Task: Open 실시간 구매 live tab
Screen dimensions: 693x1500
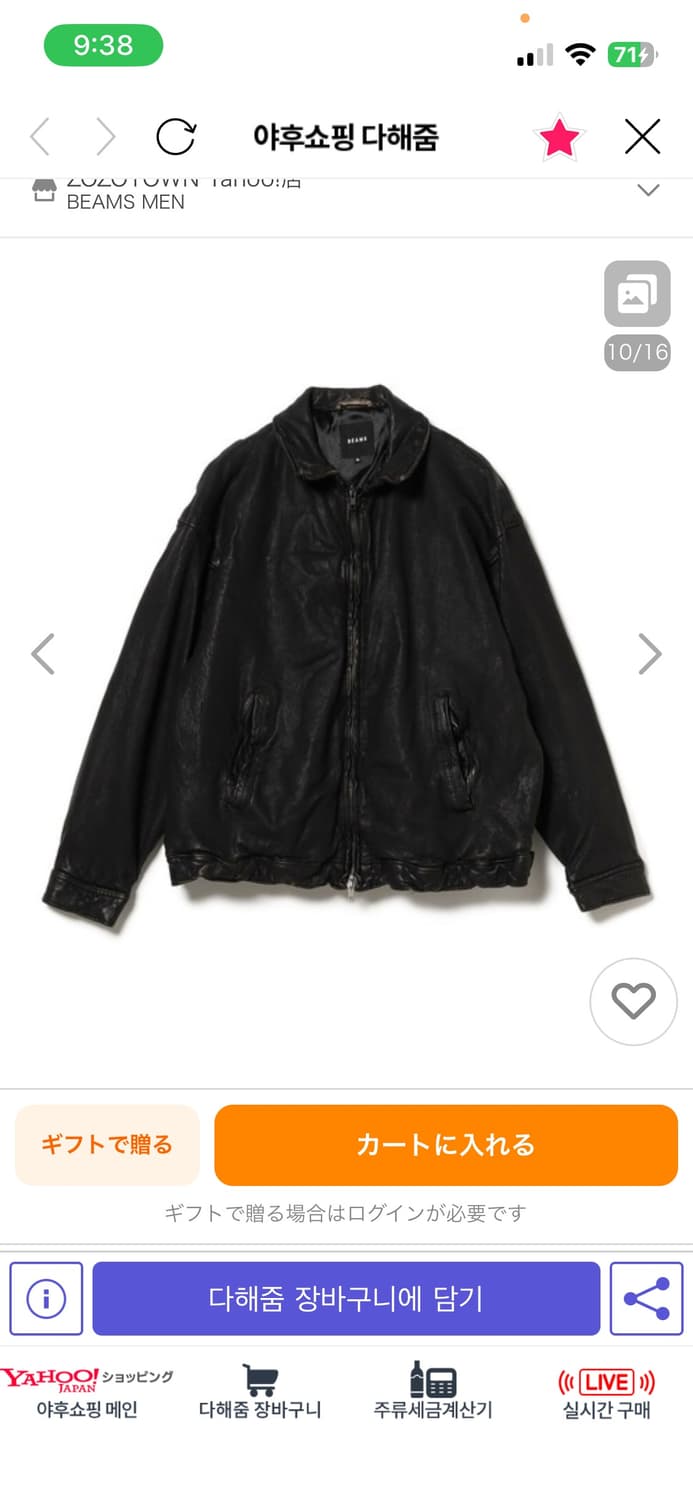Action: tap(606, 1393)
